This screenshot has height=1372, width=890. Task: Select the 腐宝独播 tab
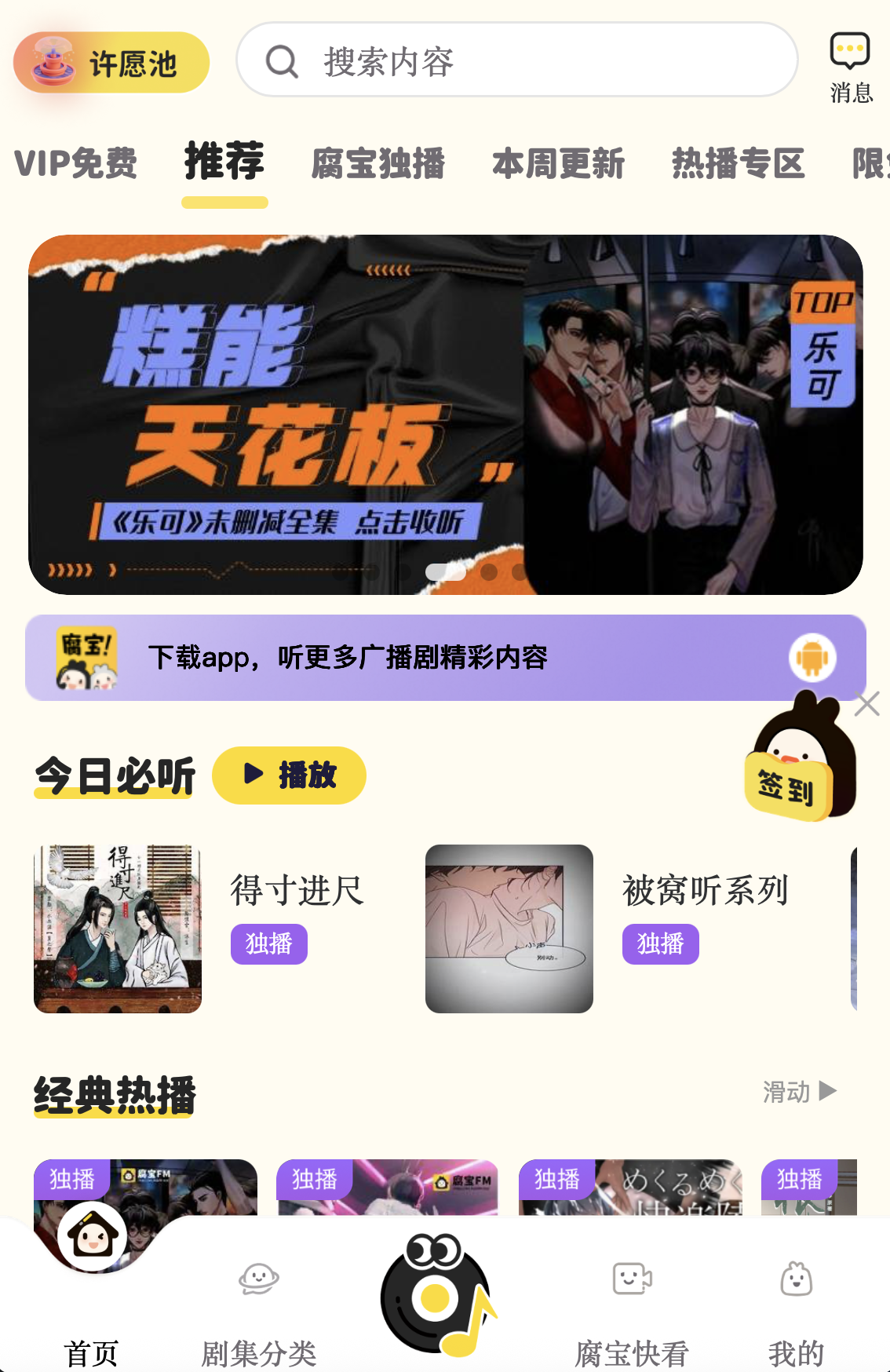click(378, 163)
